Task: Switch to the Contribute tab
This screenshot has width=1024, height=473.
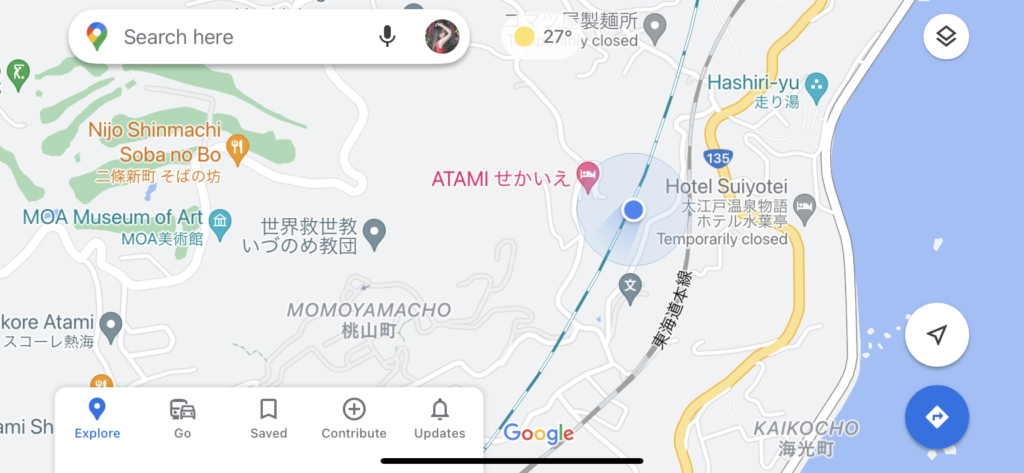Action: (354, 418)
